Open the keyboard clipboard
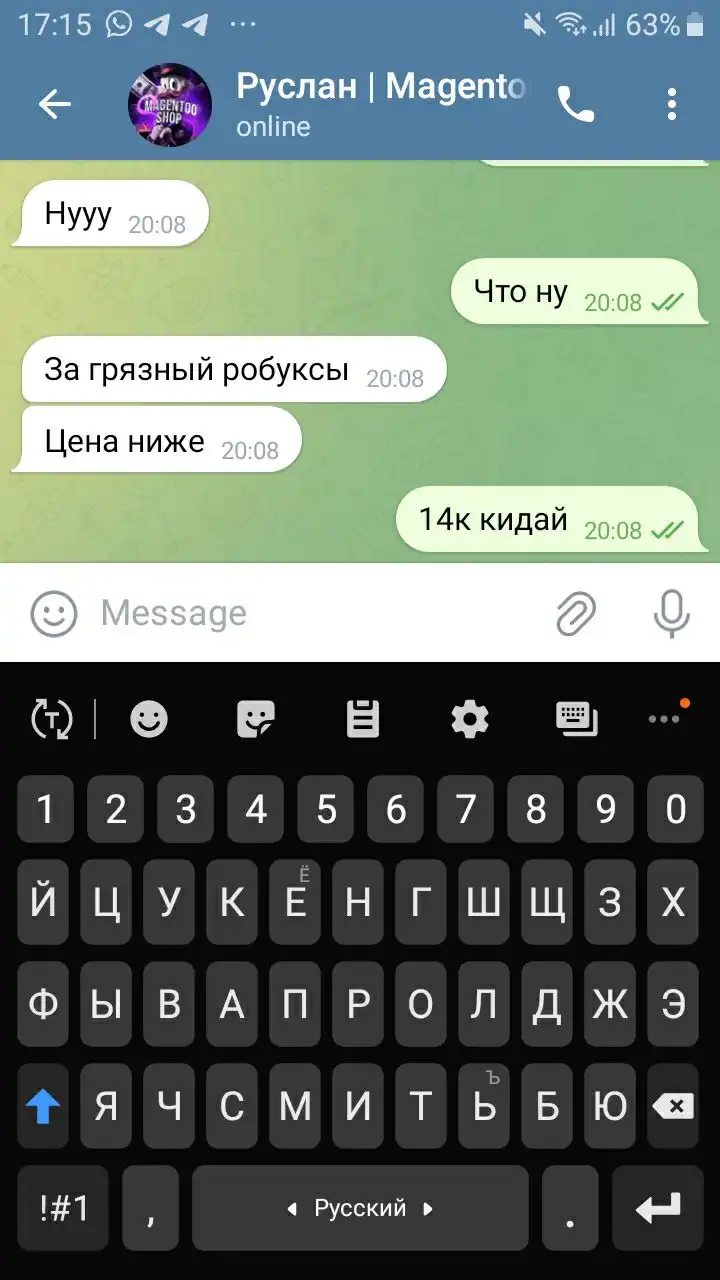This screenshot has width=720, height=1280. coord(363,719)
